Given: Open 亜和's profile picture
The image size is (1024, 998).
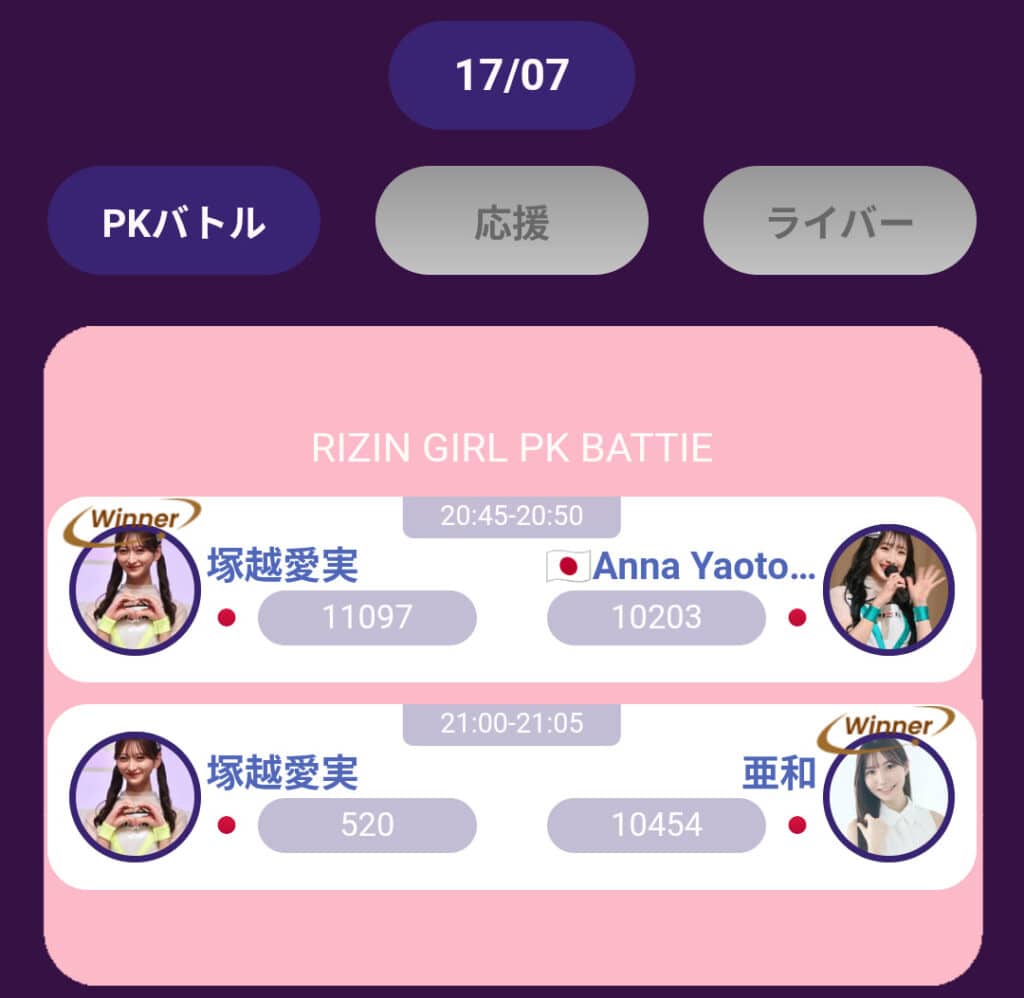Looking at the screenshot, I should click(x=888, y=797).
